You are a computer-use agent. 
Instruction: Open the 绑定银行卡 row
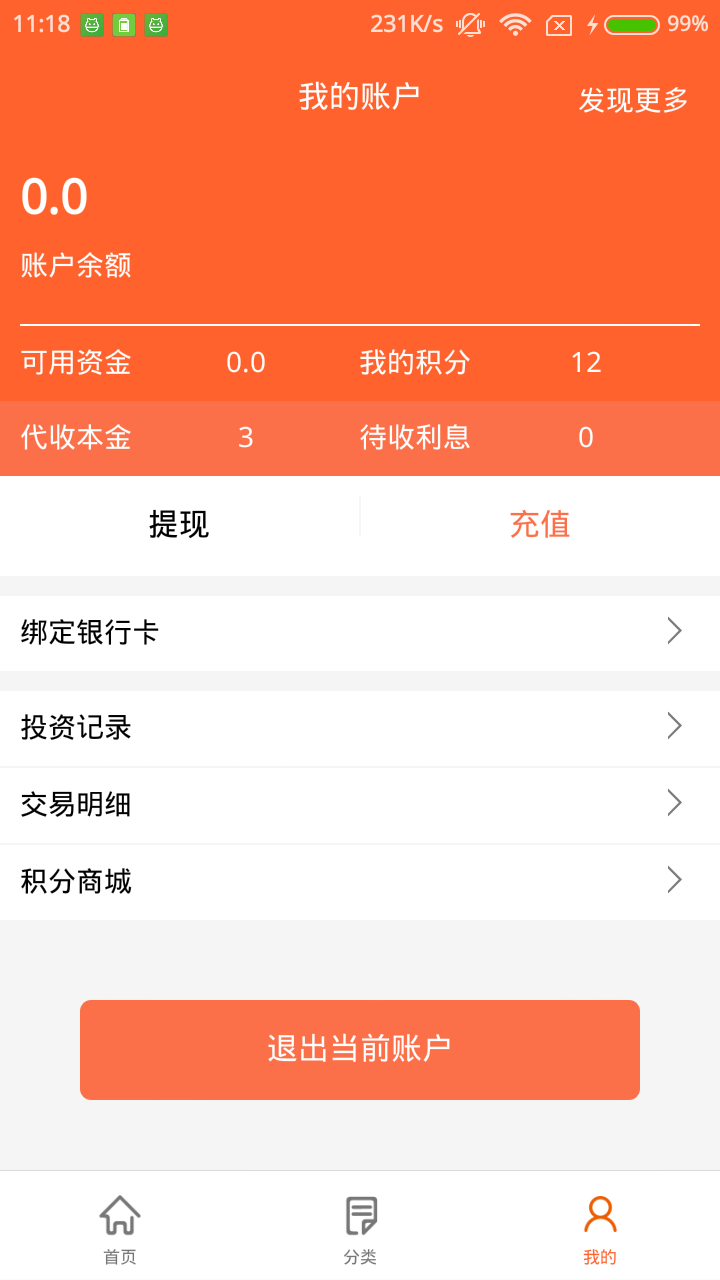[360, 632]
